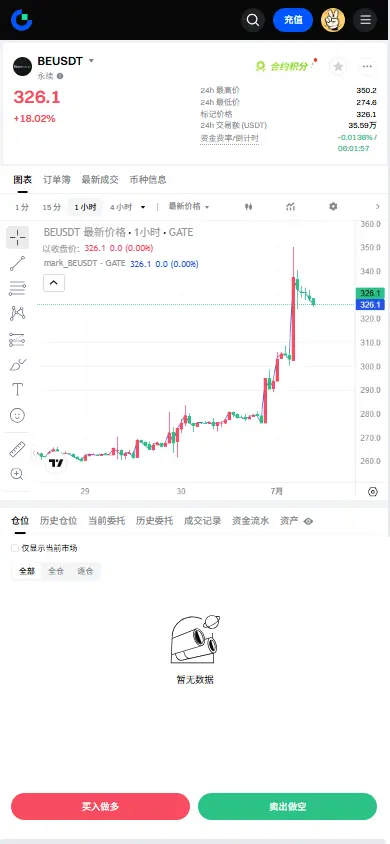Image resolution: width=390 pixels, height=844 pixels.
Task: Switch to the 历史委托 tab
Action: (154, 521)
